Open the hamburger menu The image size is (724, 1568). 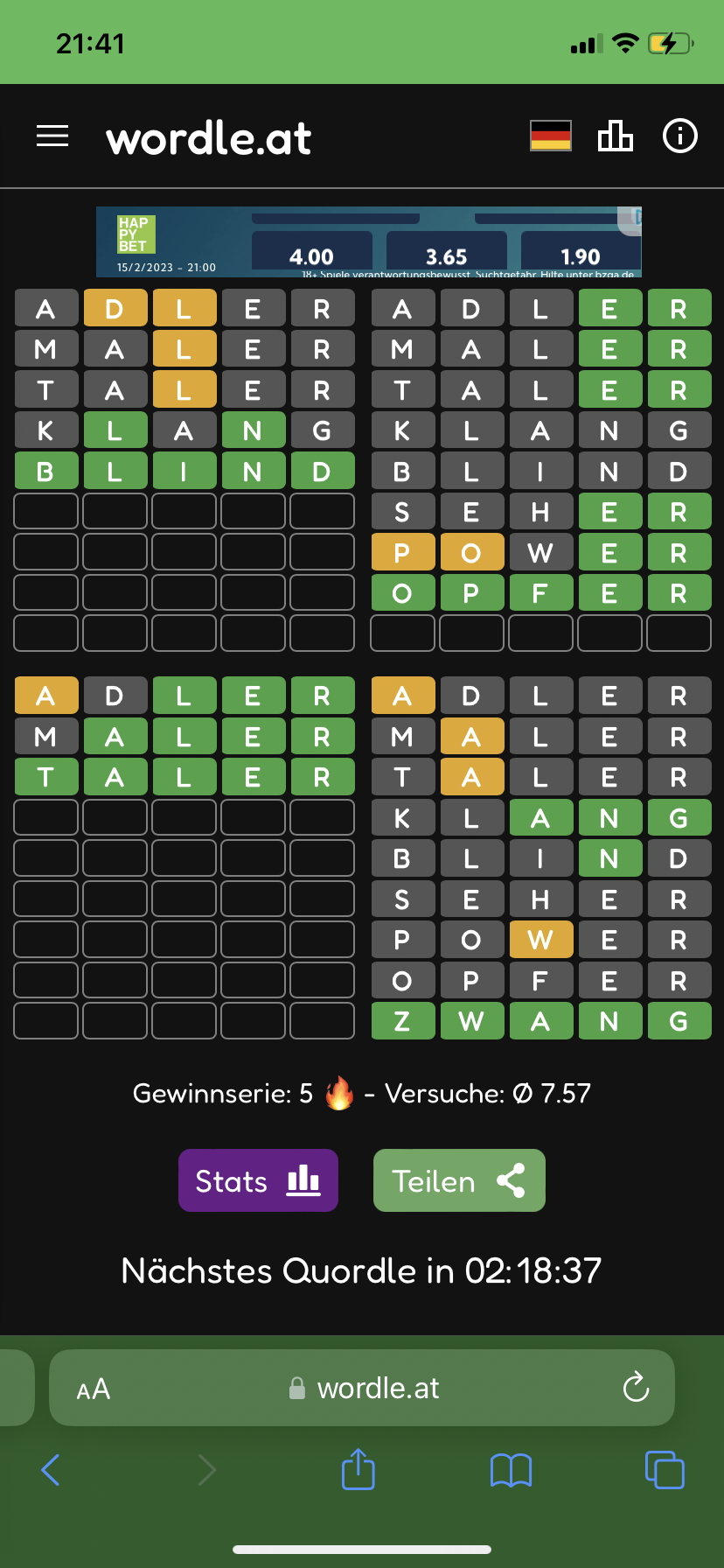click(x=52, y=136)
